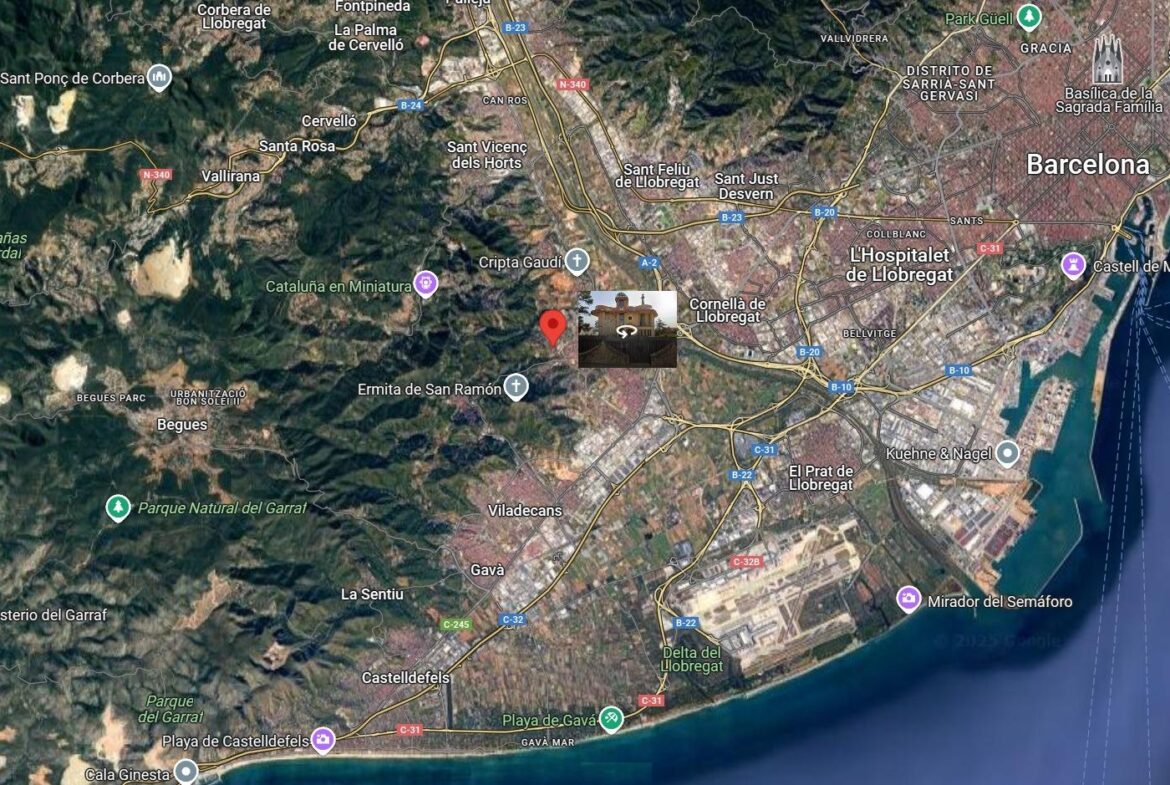Open the Castell de Montjuïc marker
Screen dimensions: 1170x785
coord(1074,266)
